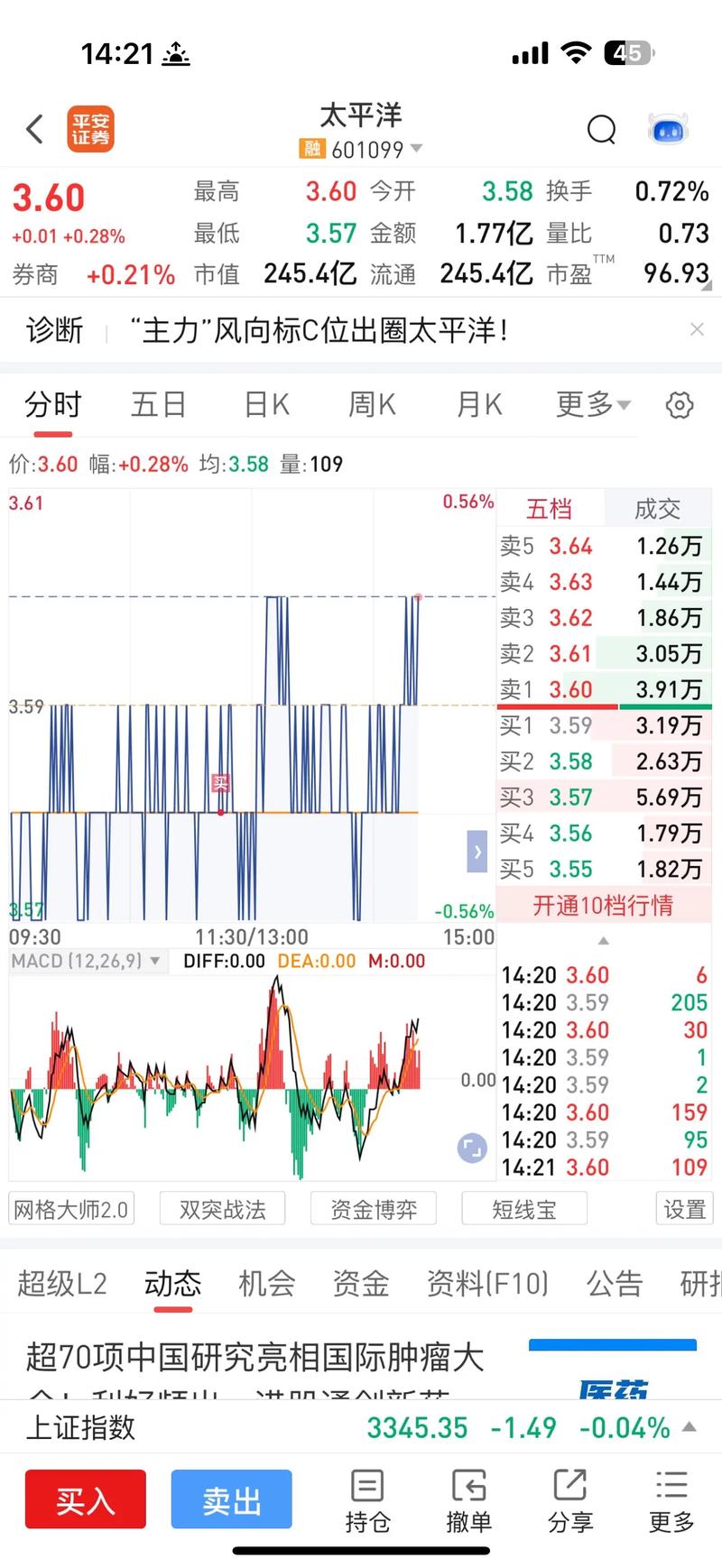Open 开通10档行情 upgrade link

point(603,906)
